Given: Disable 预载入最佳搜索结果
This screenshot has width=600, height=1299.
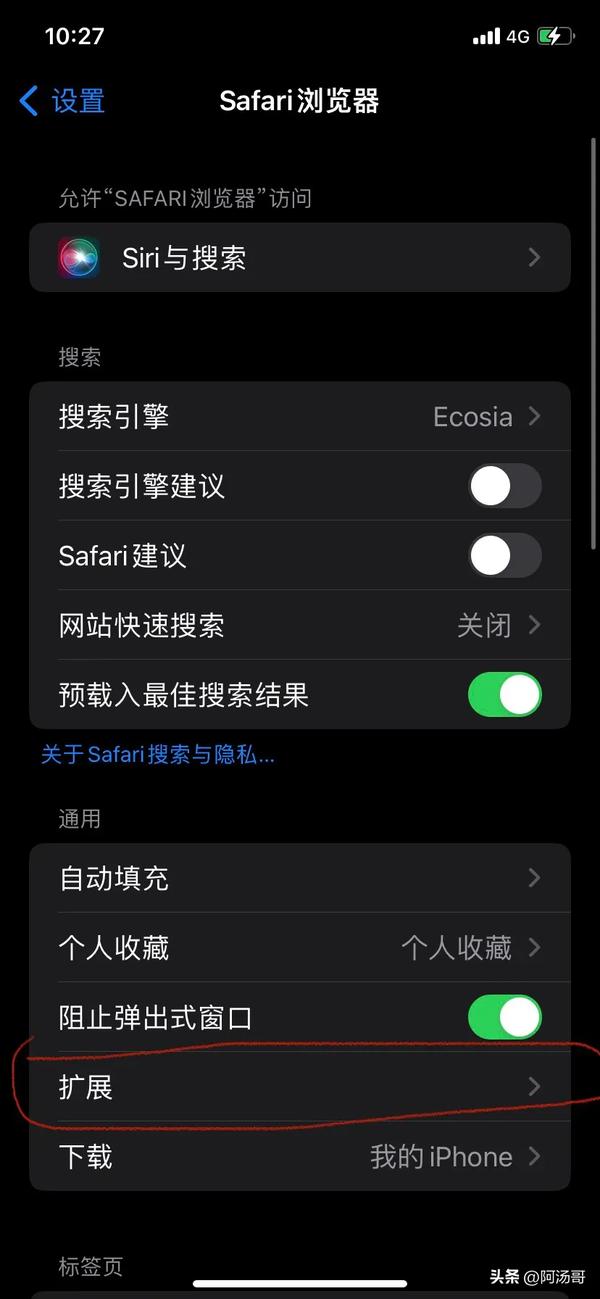Looking at the screenshot, I should (x=505, y=695).
